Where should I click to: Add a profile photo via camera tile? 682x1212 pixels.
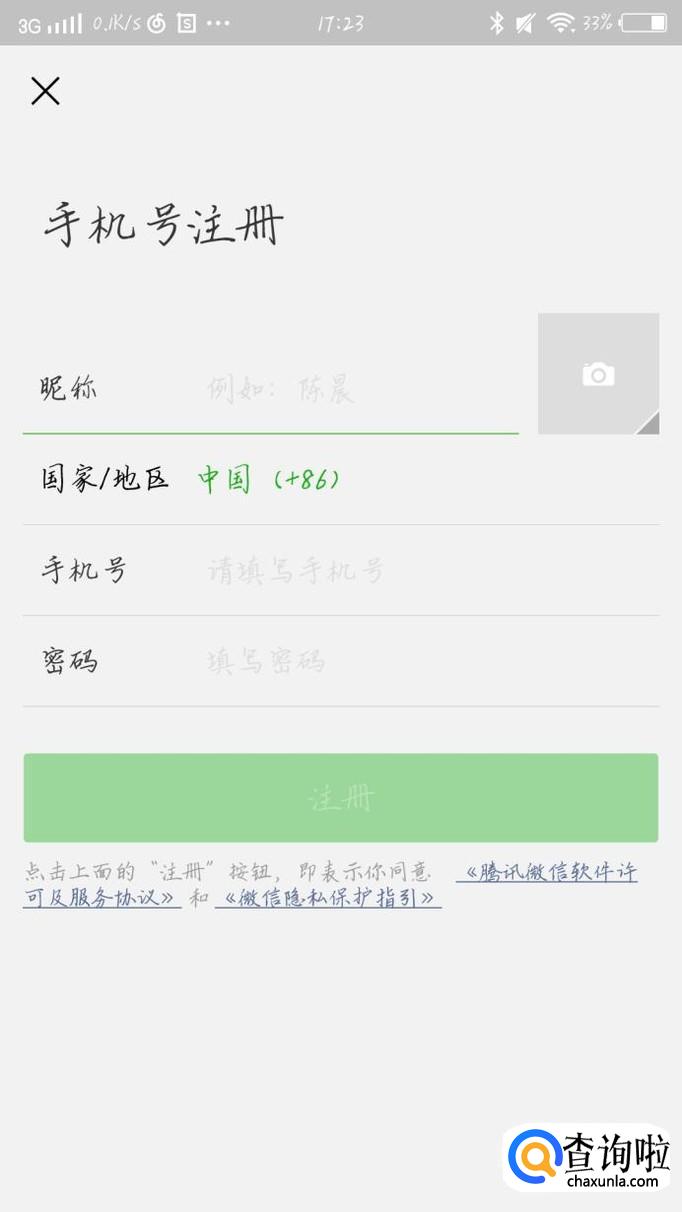[598, 374]
